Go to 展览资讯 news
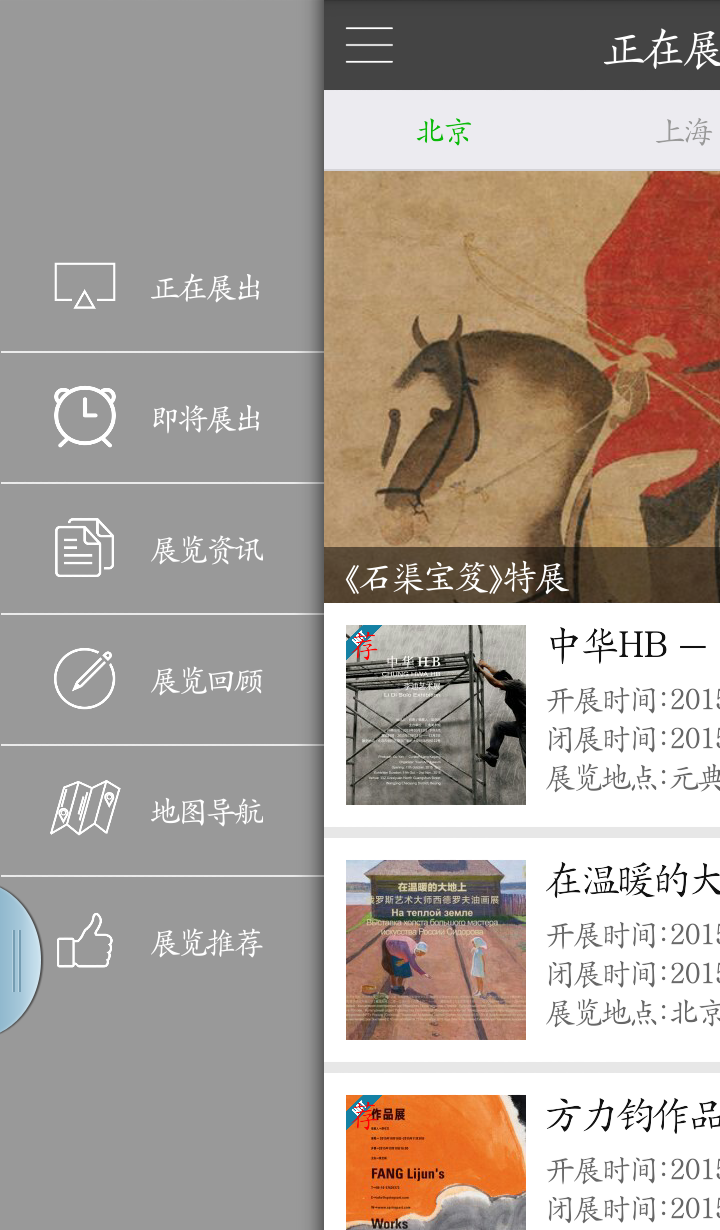720x1230 pixels. 160,549
